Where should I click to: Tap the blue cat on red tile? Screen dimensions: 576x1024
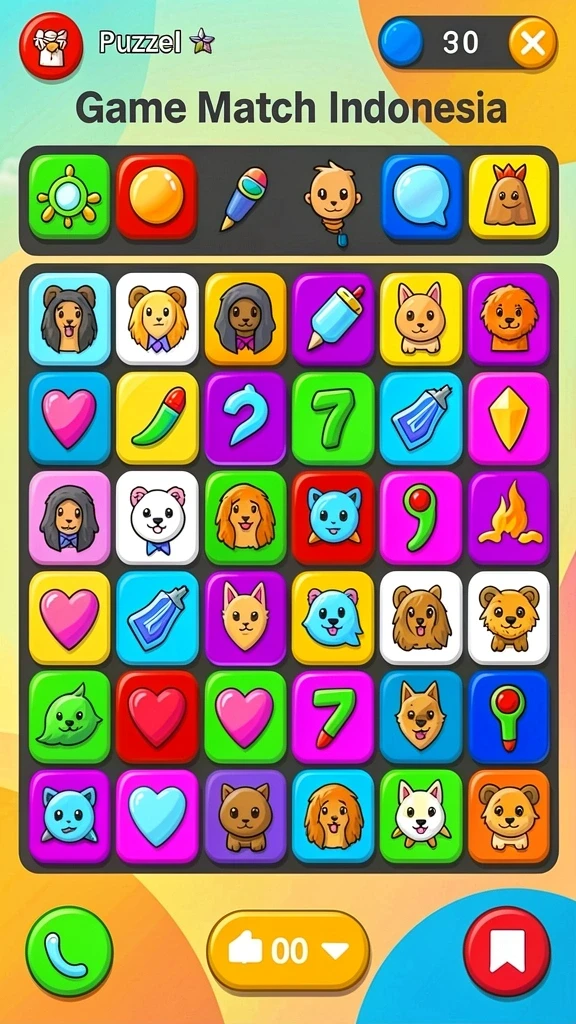point(333,517)
